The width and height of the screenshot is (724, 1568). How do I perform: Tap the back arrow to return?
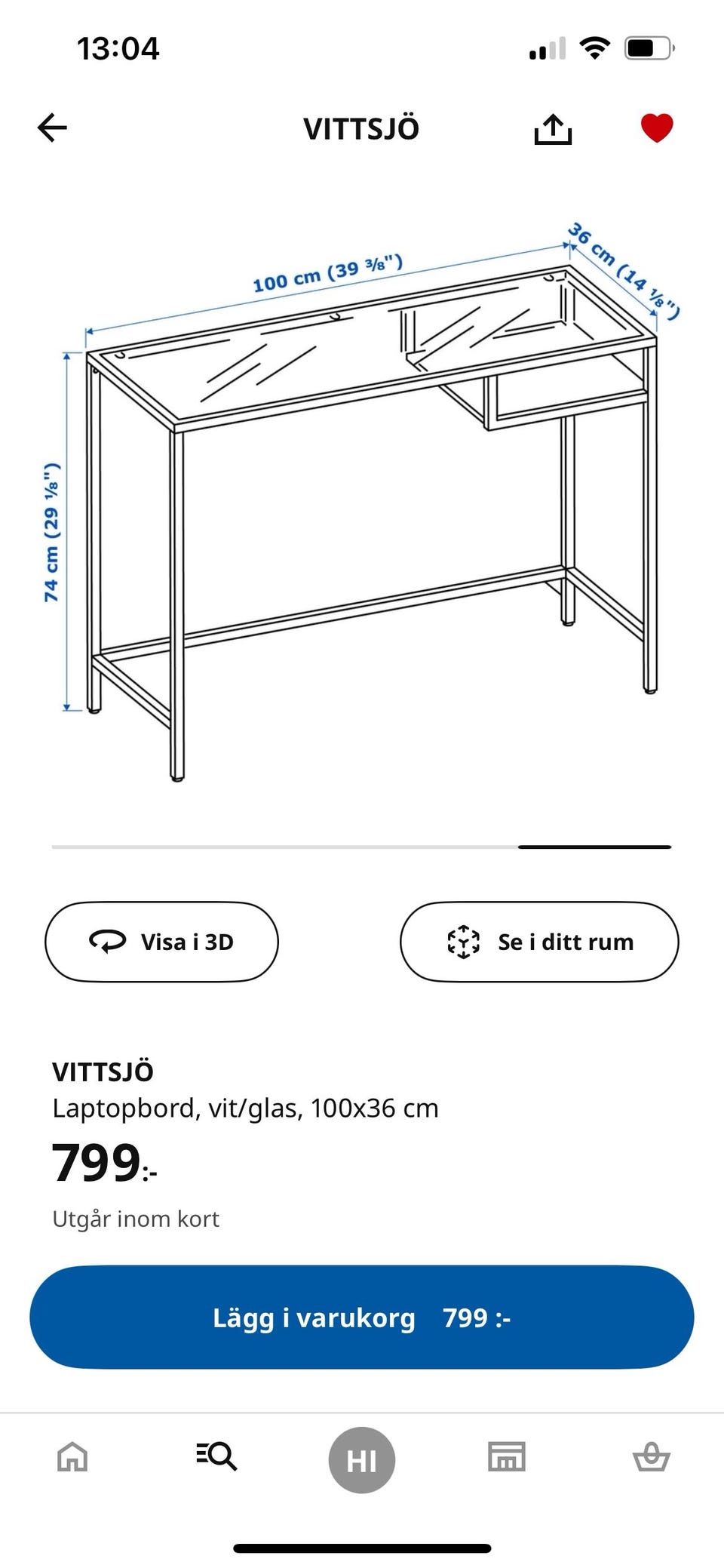pyautogui.click(x=51, y=127)
